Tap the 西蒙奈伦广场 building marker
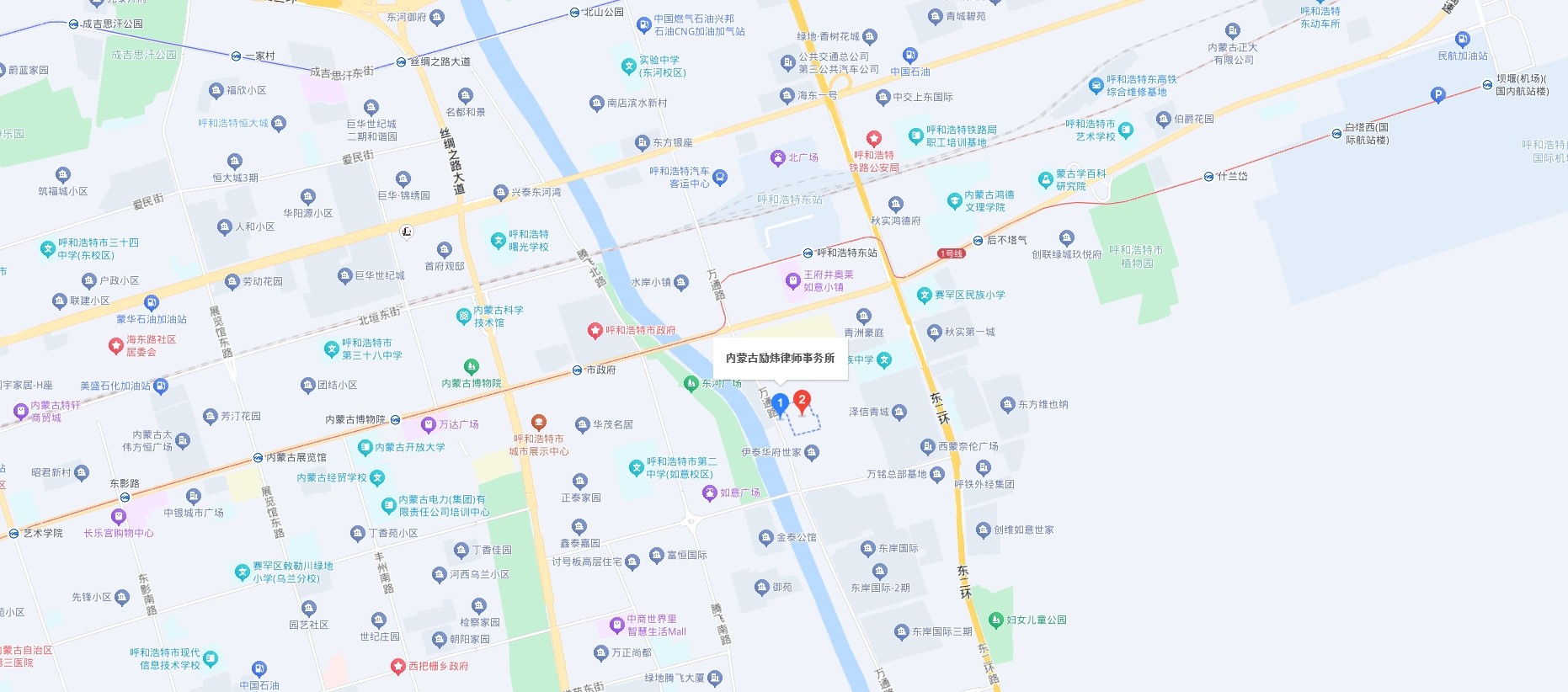This screenshot has height=692, width=1568. coord(928,447)
